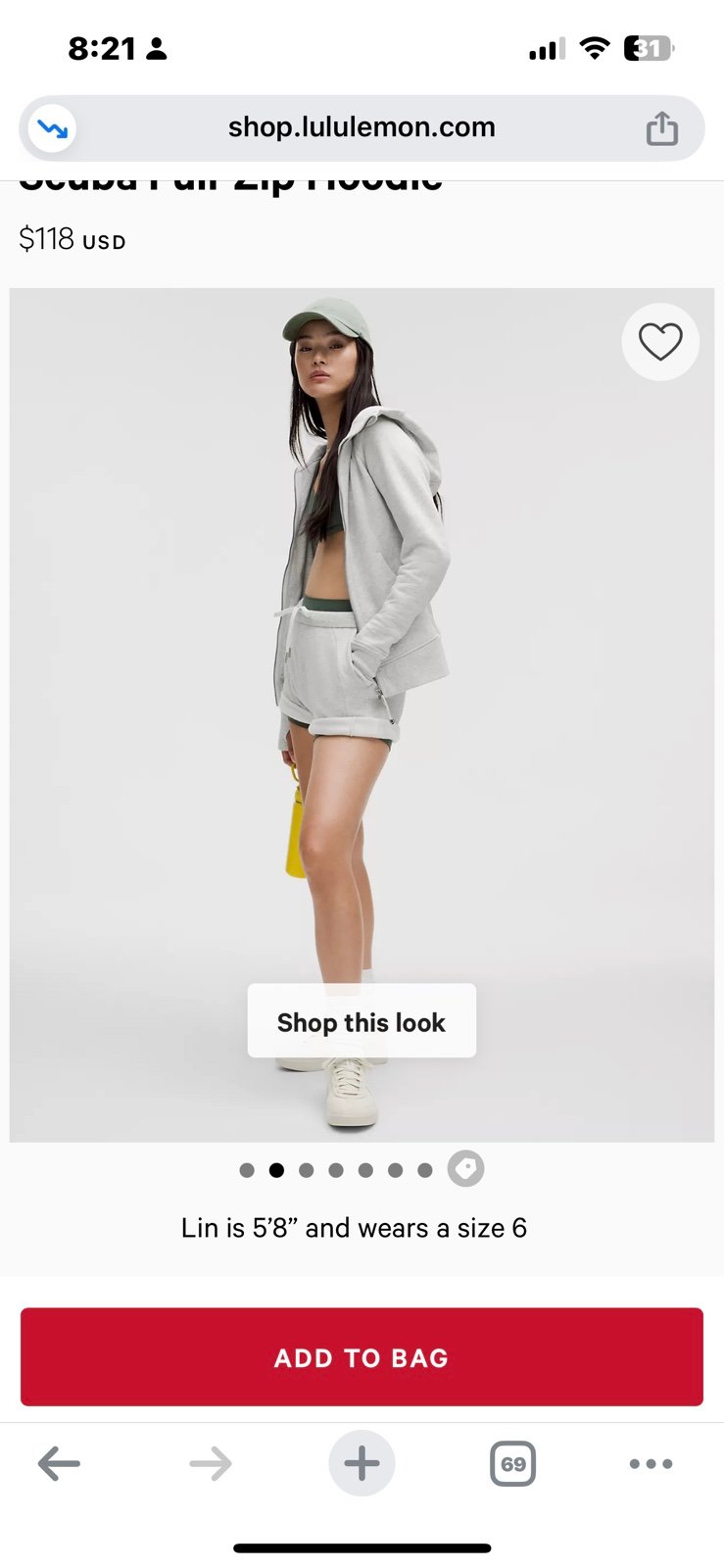Open the shop.lululemon.com address bar
This screenshot has height=1568, width=724.
coord(362,127)
